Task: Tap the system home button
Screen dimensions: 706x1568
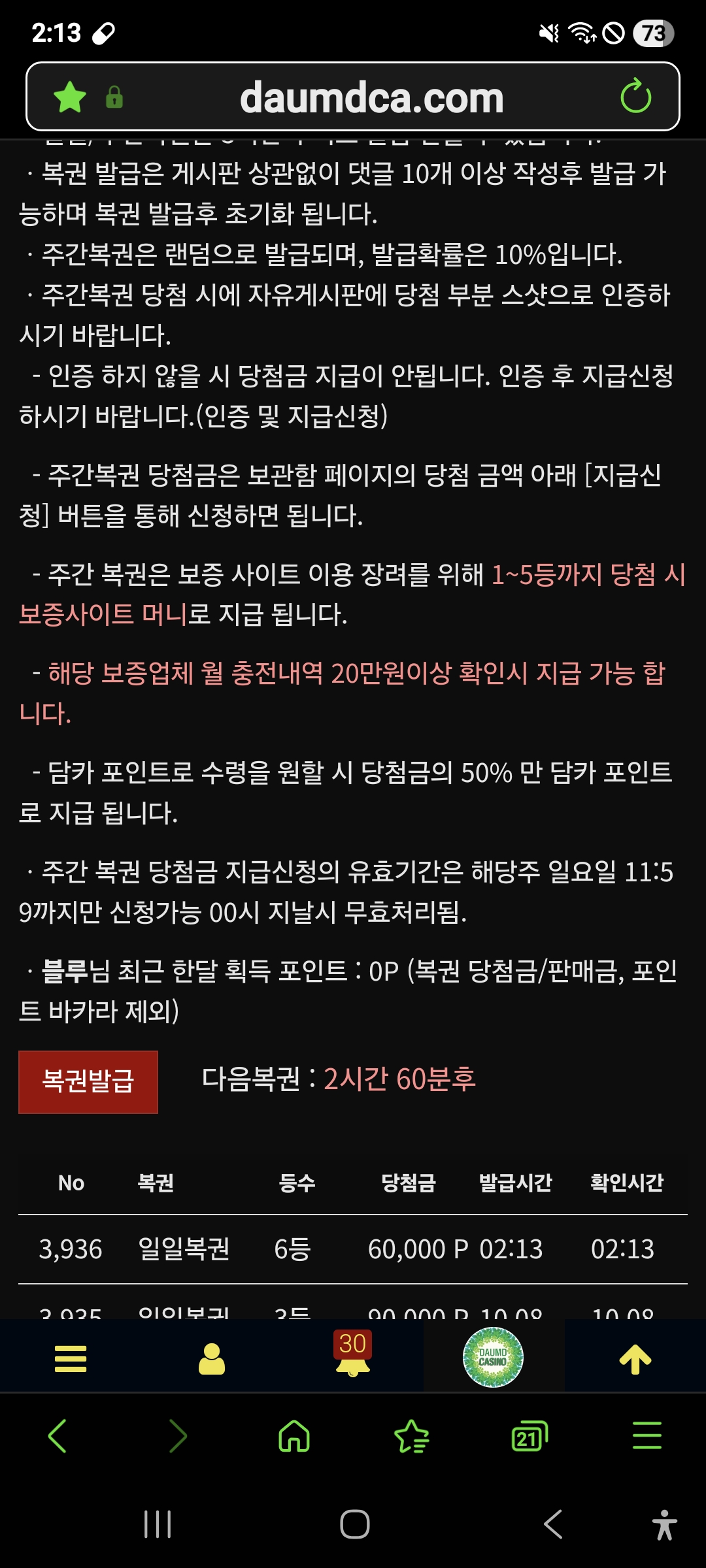Action: point(354,1524)
